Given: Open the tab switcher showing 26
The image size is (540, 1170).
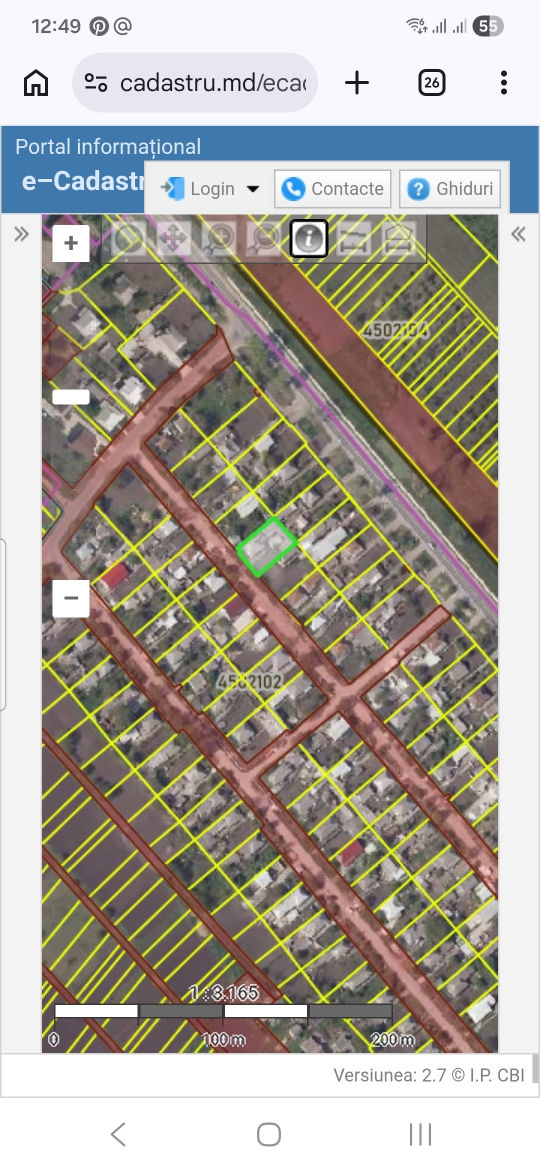Looking at the screenshot, I should pyautogui.click(x=431, y=83).
